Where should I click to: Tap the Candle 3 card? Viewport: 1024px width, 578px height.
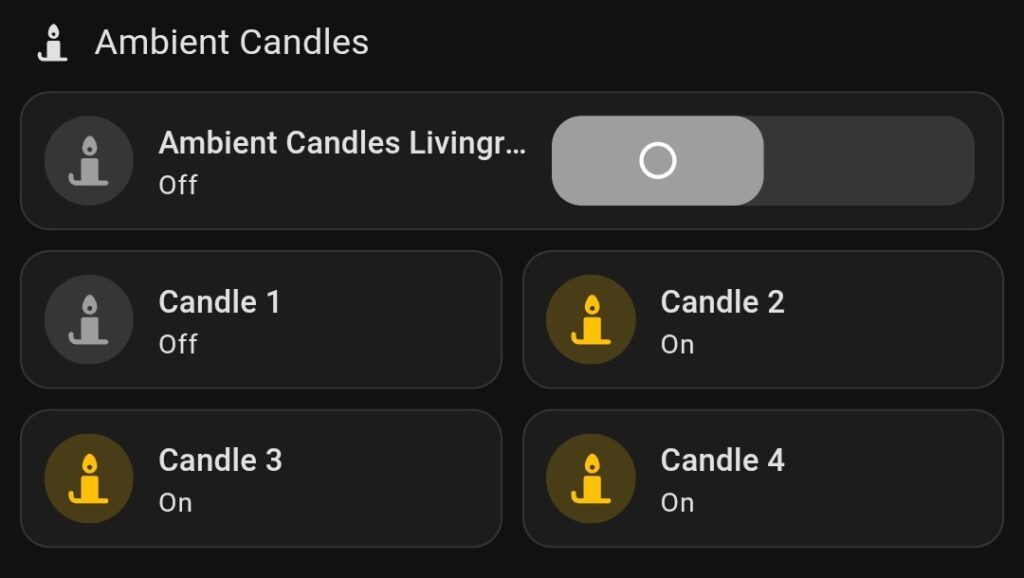[x=260, y=479]
